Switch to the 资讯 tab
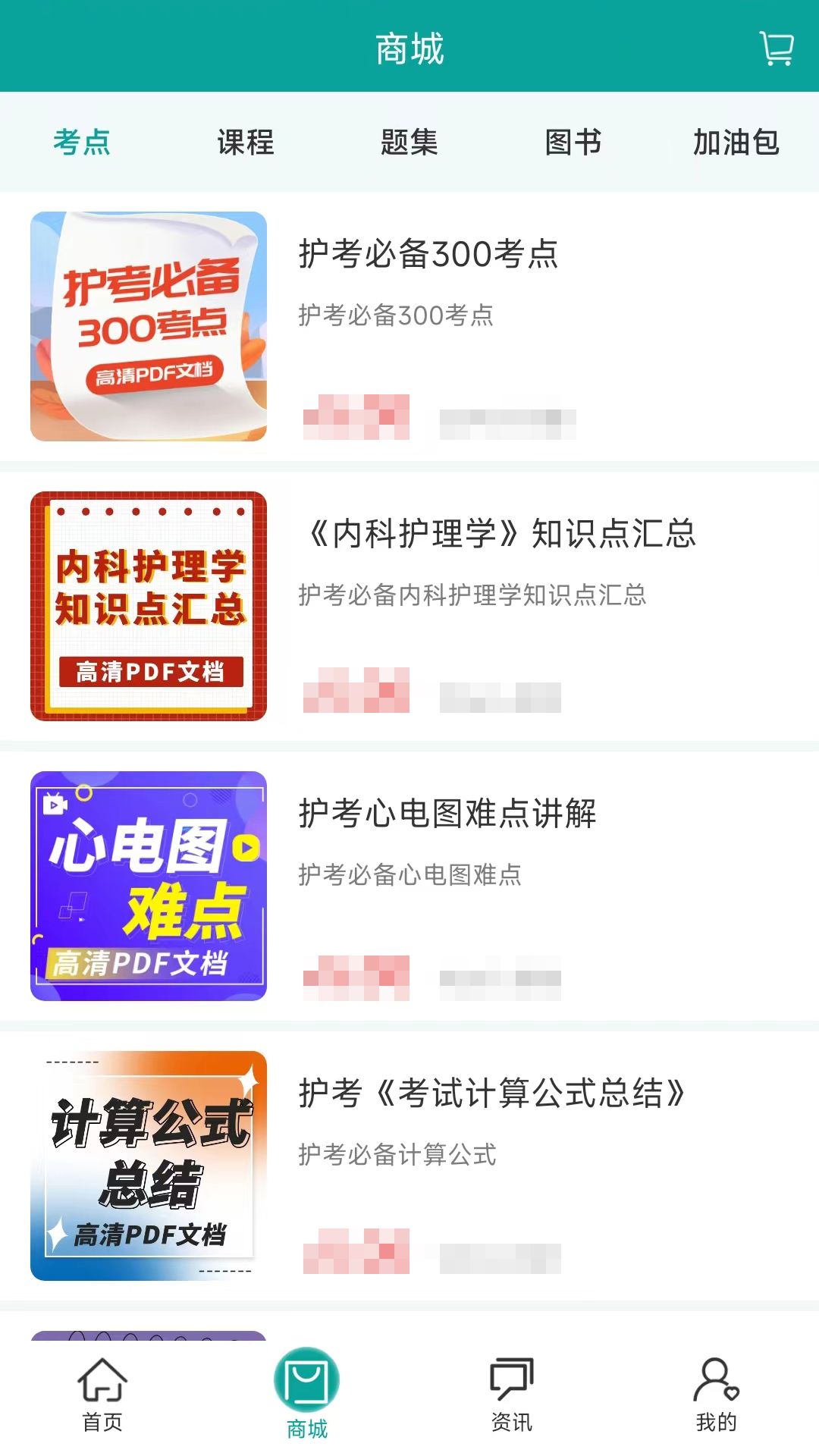The image size is (819, 1456). coord(512,1395)
